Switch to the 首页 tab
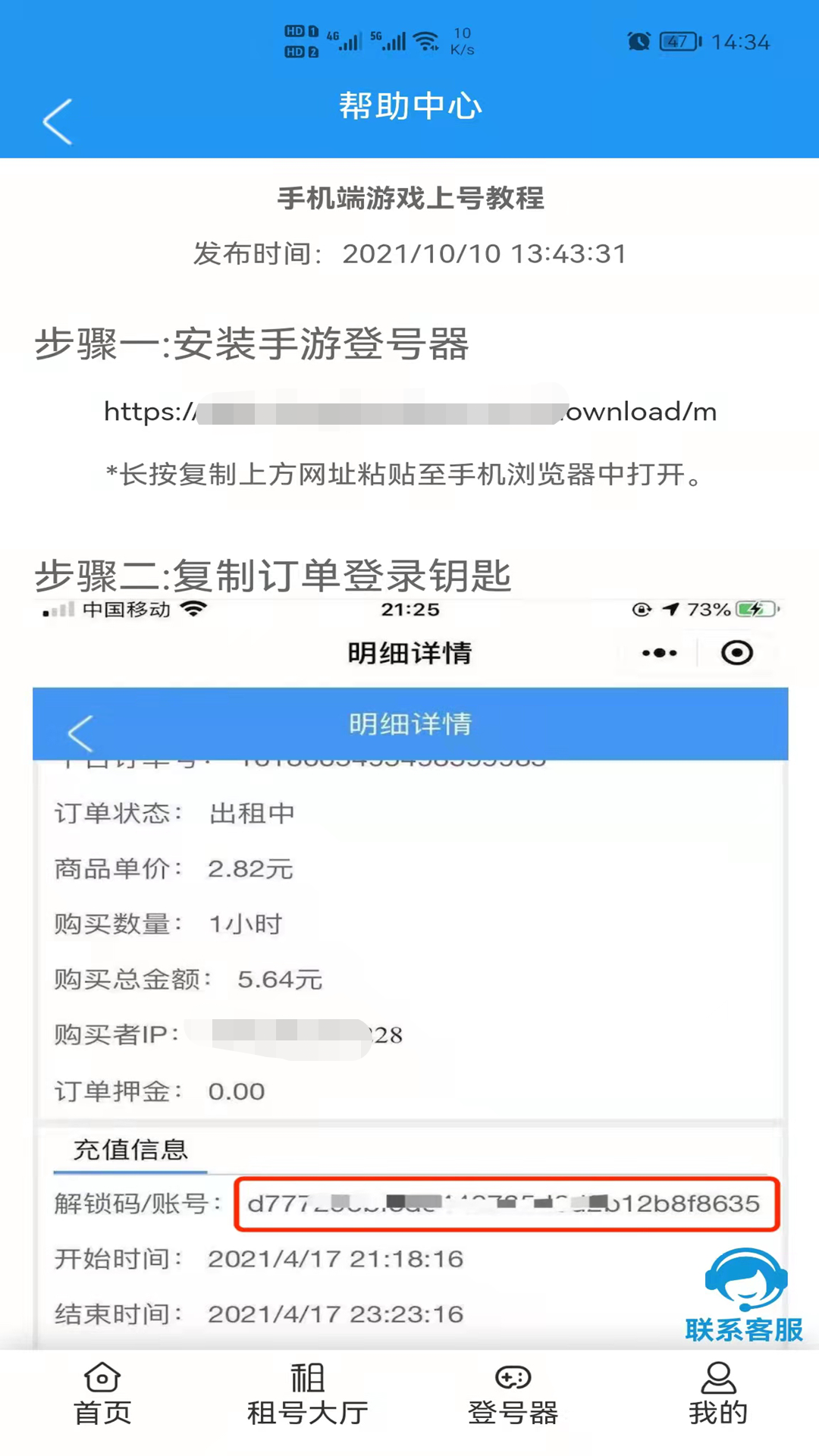The height and width of the screenshot is (1456, 819). point(102,1394)
